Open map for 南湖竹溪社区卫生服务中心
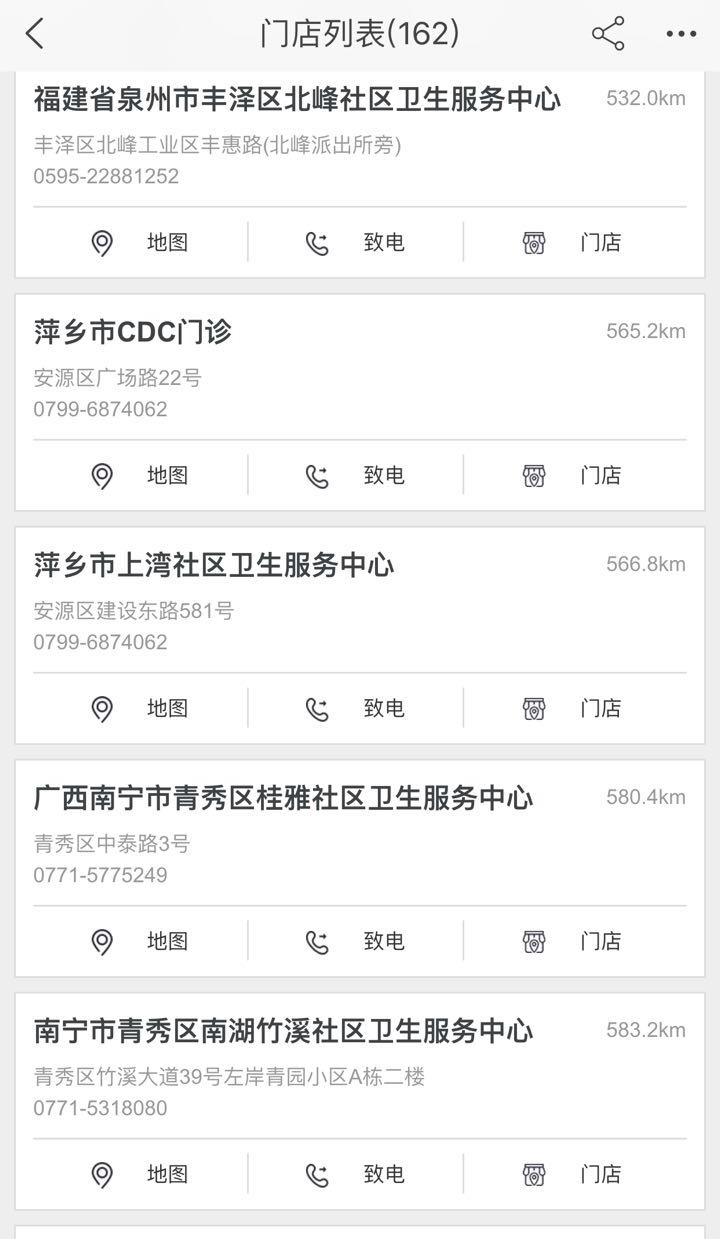This screenshot has width=720, height=1239. pos(139,1174)
